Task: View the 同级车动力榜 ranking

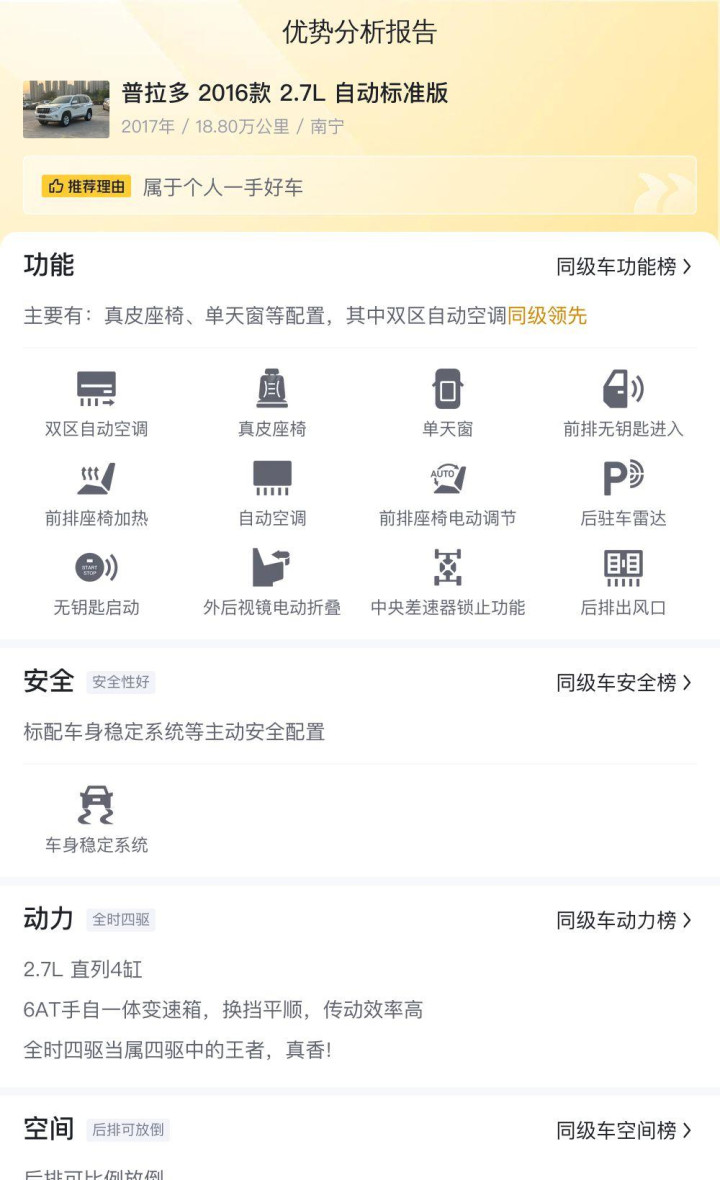Action: tap(624, 920)
